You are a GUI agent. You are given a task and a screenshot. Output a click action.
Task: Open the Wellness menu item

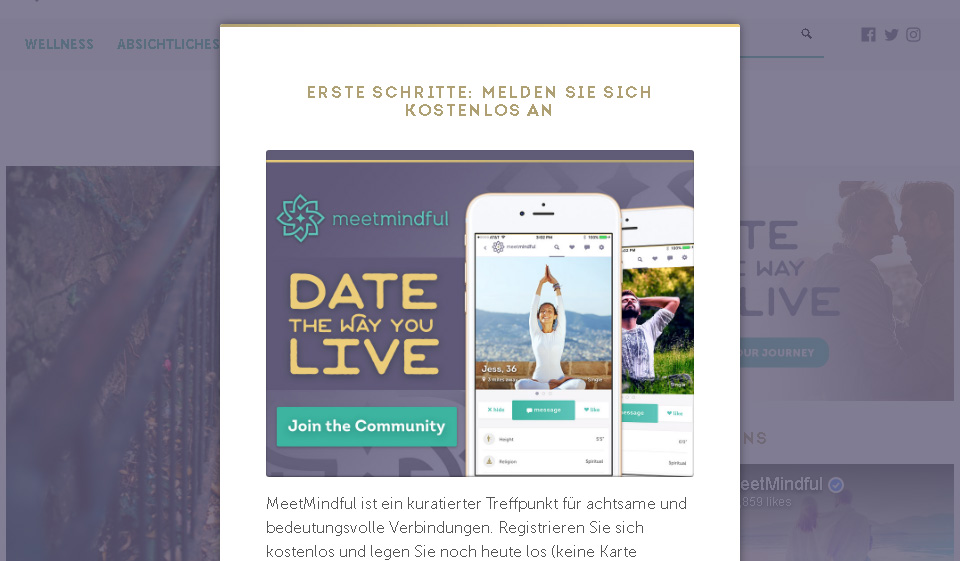click(x=59, y=44)
